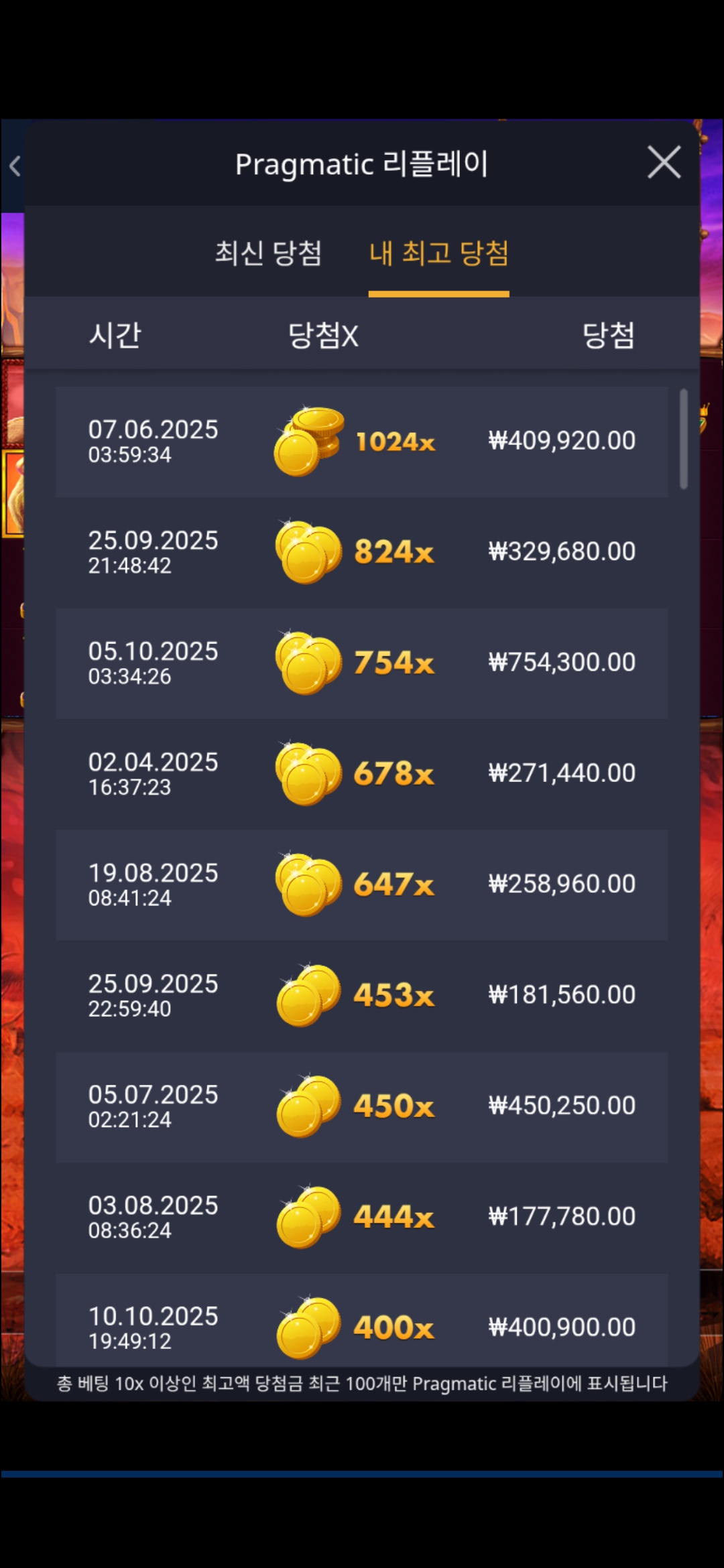View the 444x win replay
This screenshot has height=1568, width=724.
click(362, 1216)
